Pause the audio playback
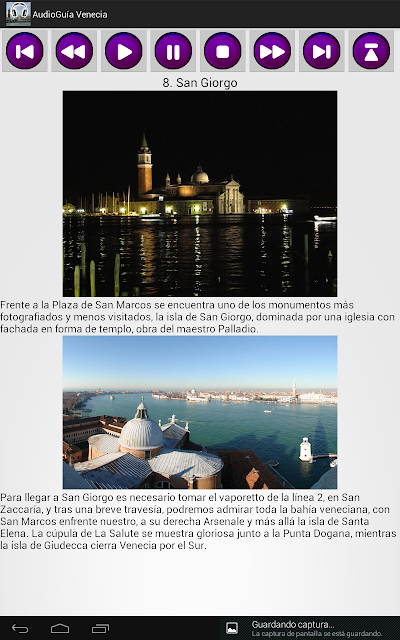The height and width of the screenshot is (640, 400). 173,51
